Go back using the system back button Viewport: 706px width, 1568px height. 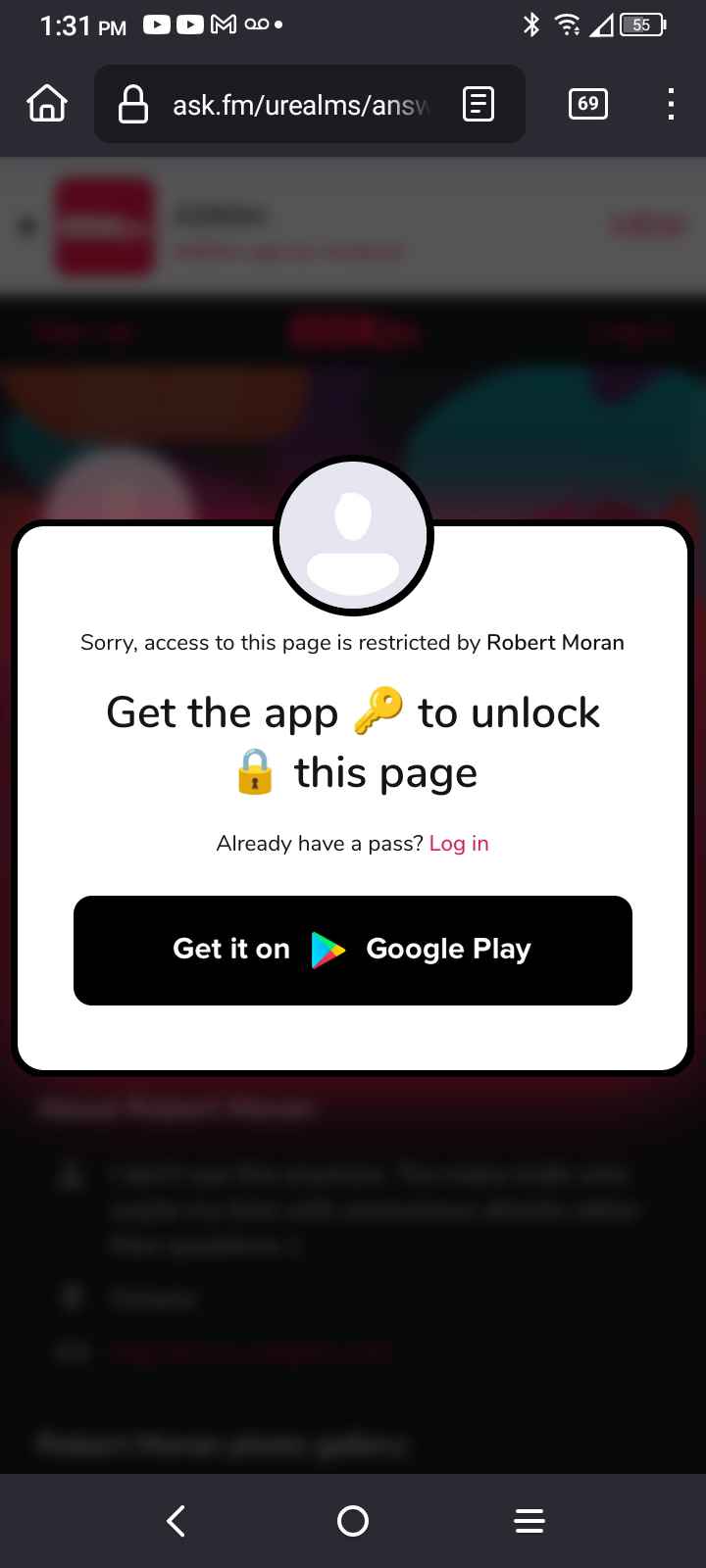point(176,1520)
